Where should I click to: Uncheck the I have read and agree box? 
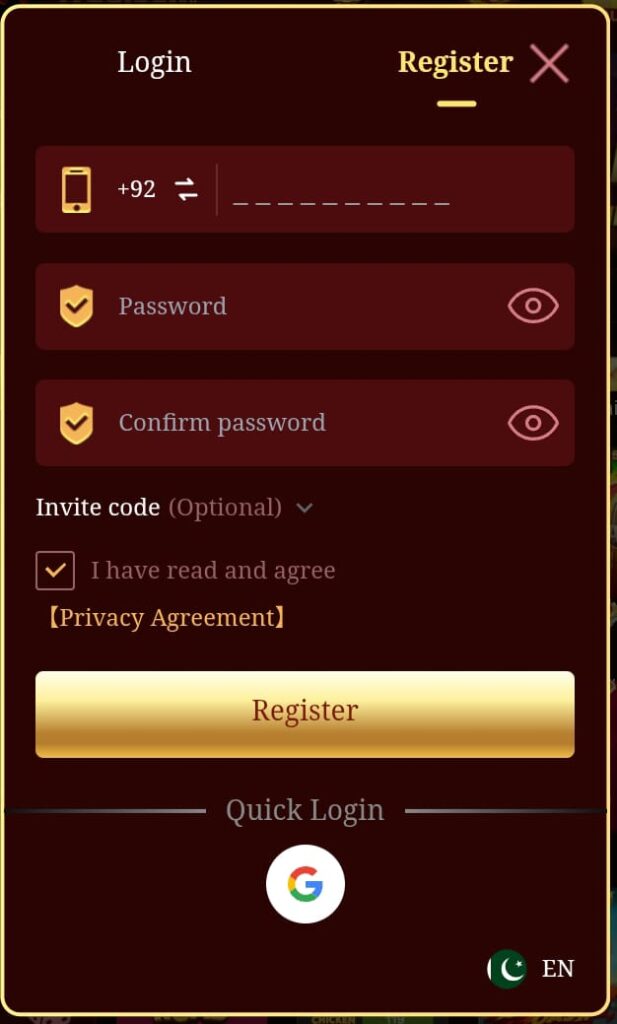(x=55, y=571)
